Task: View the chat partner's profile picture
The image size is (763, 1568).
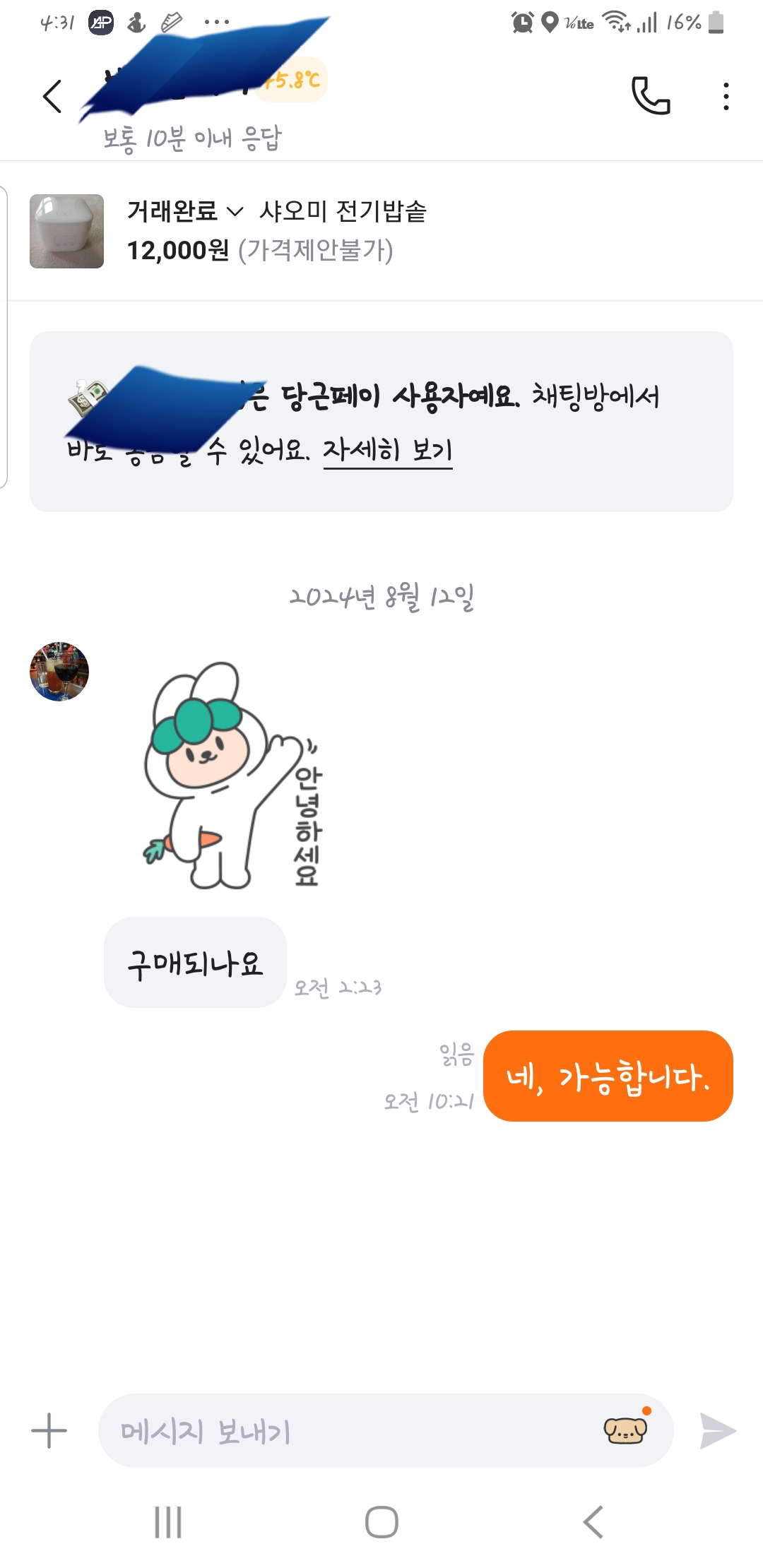Action: coord(59,672)
